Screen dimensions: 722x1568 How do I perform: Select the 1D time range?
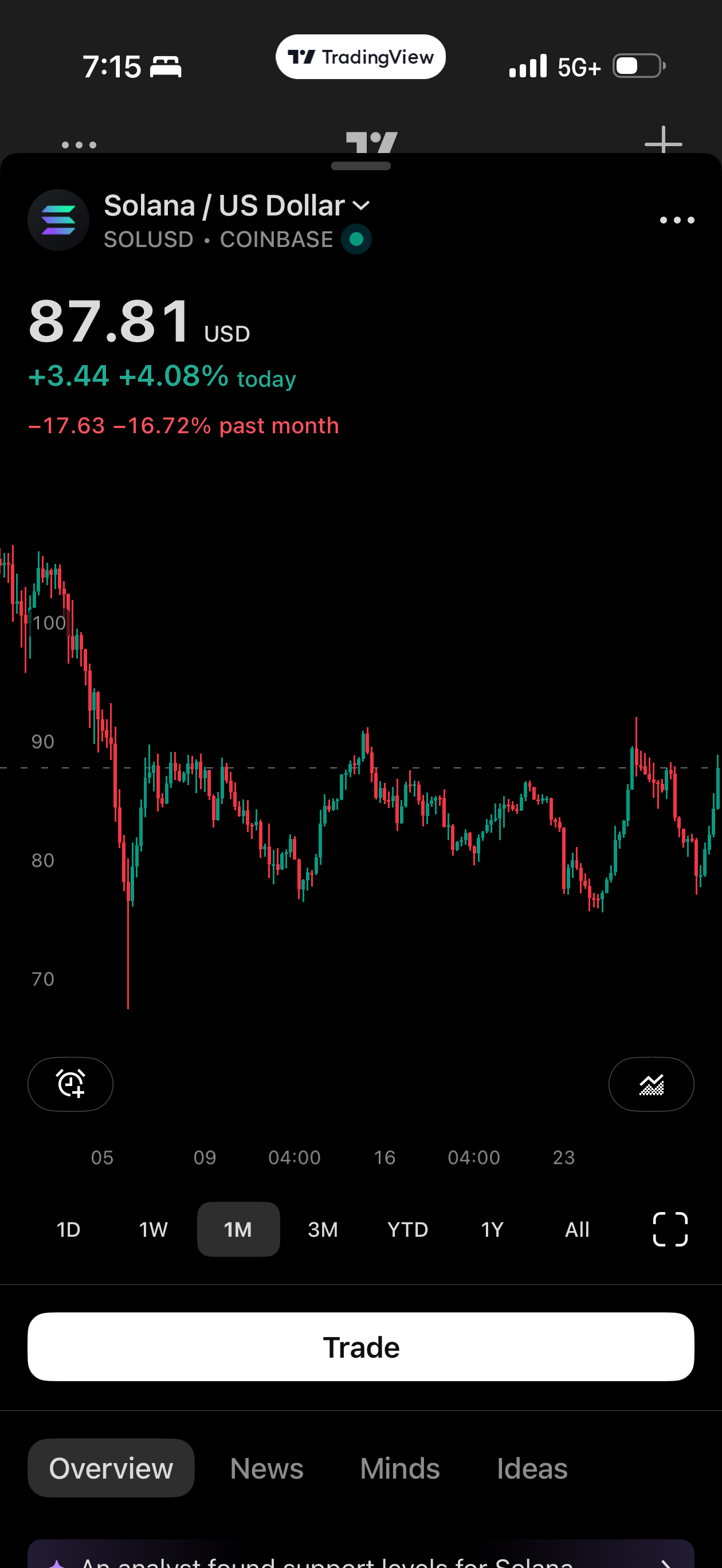click(68, 1229)
